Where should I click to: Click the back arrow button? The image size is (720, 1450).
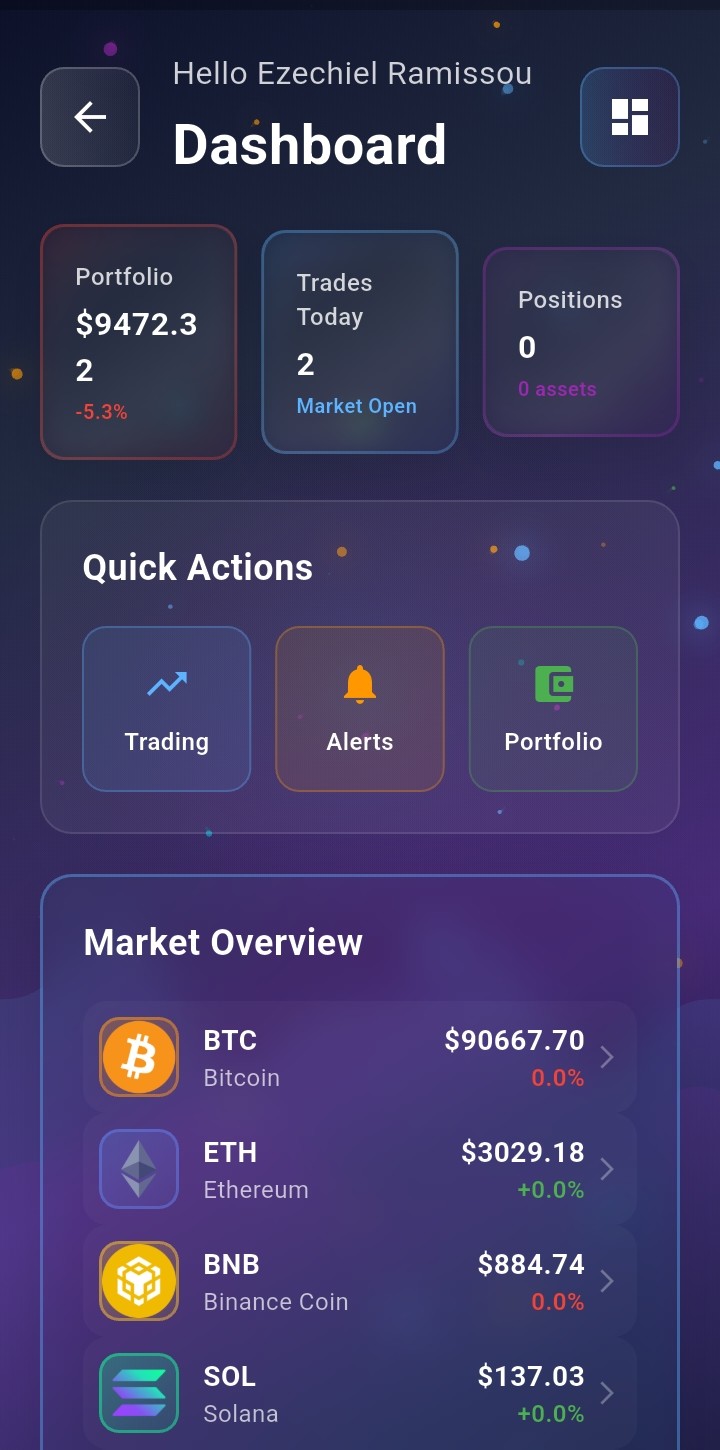[x=89, y=117]
